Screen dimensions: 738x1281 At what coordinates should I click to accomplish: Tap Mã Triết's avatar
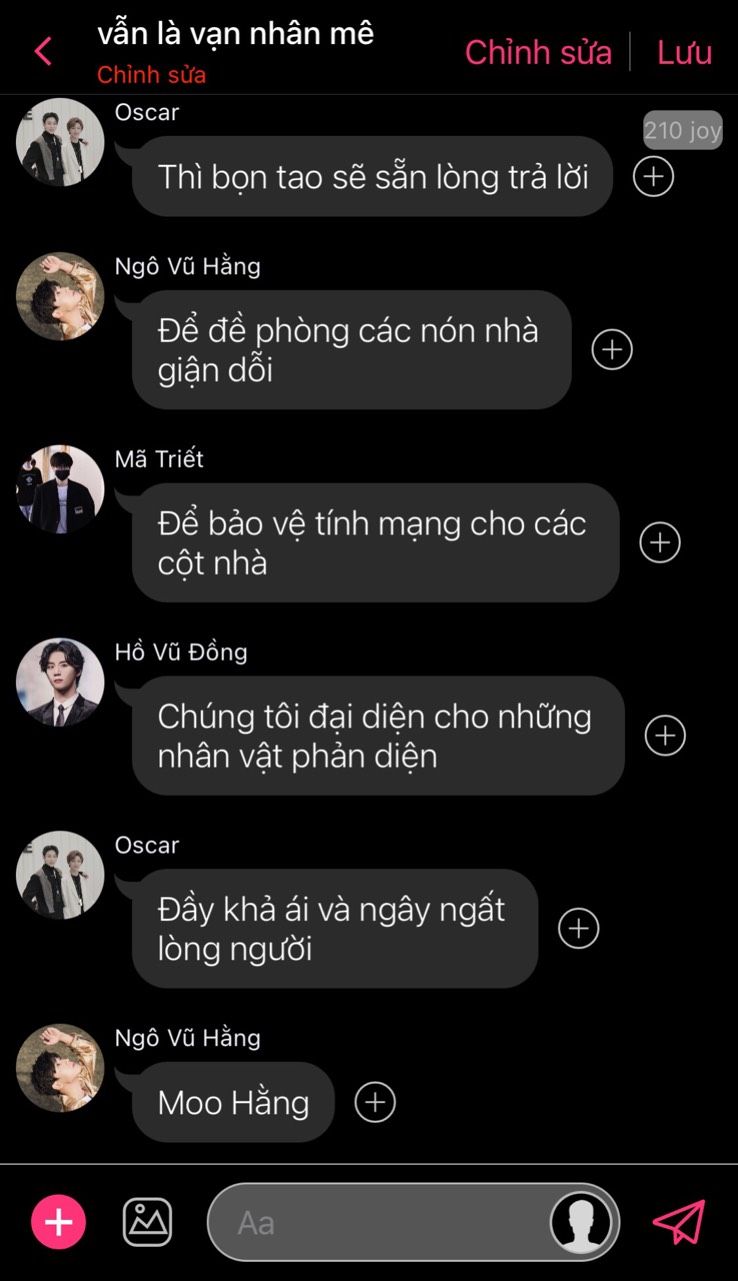pos(60,489)
